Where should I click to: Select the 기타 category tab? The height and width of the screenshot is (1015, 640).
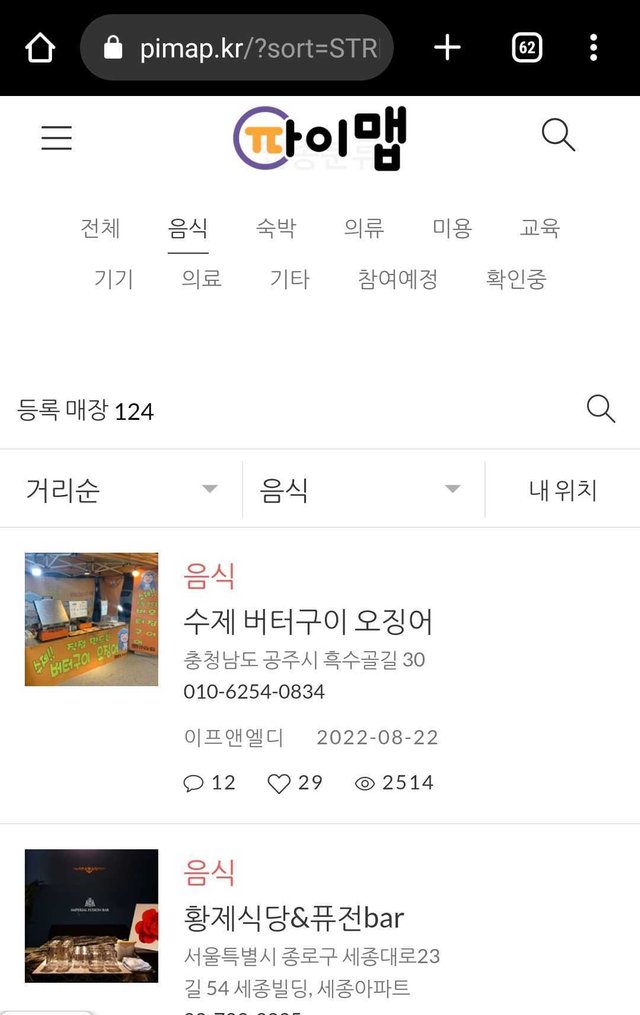click(289, 279)
